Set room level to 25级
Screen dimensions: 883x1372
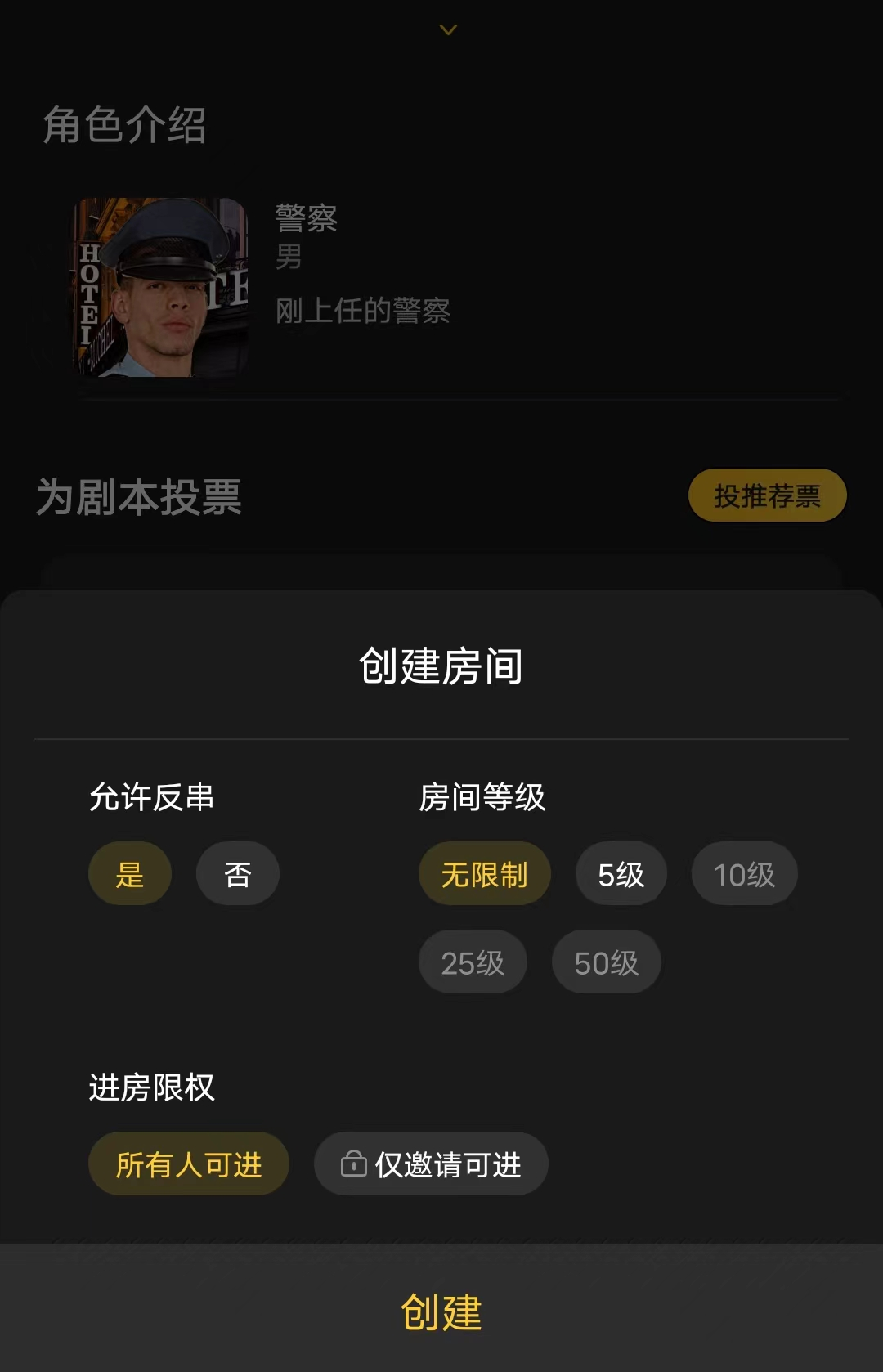[473, 962]
